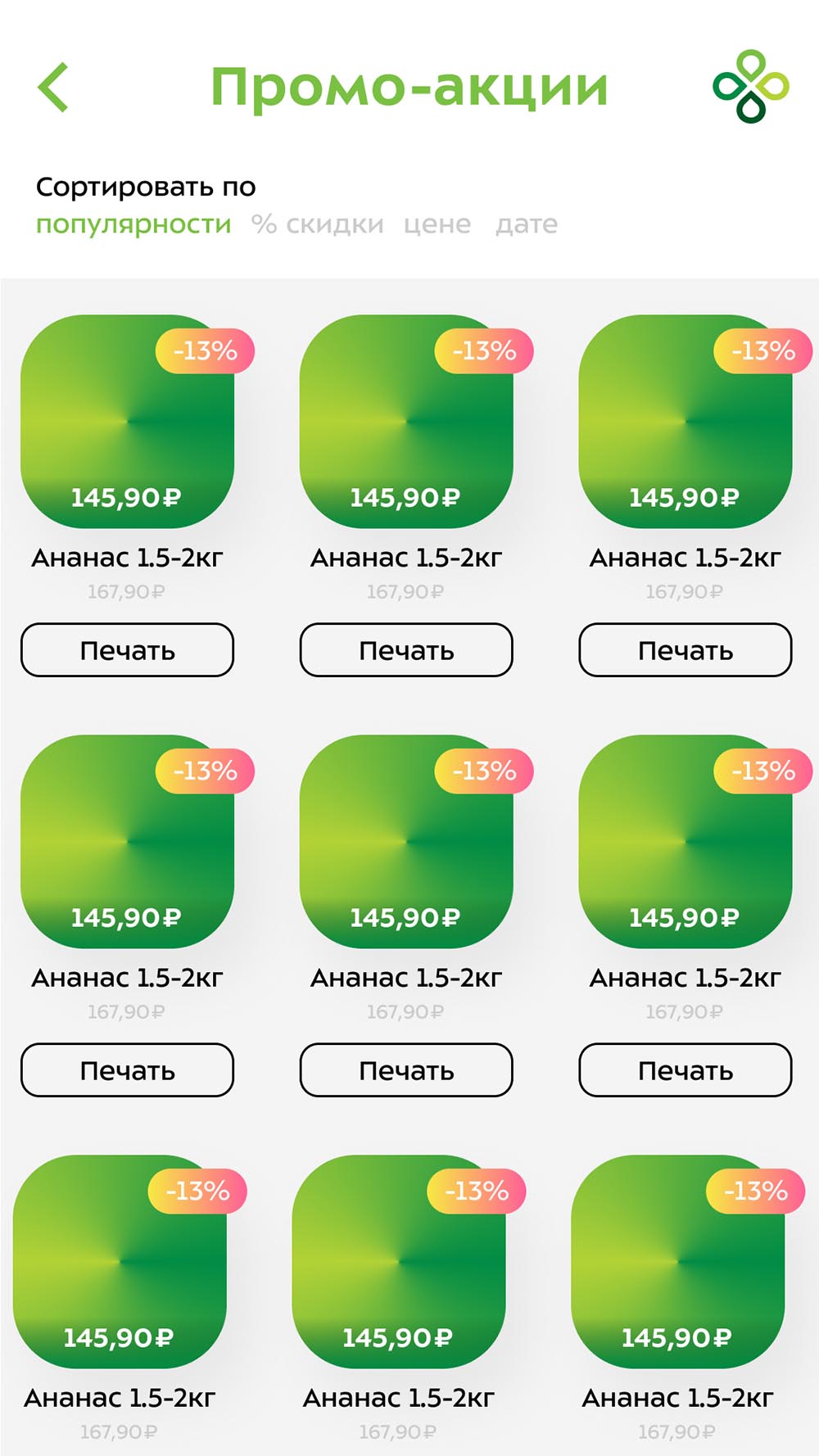Sort by % скидки

[317, 224]
